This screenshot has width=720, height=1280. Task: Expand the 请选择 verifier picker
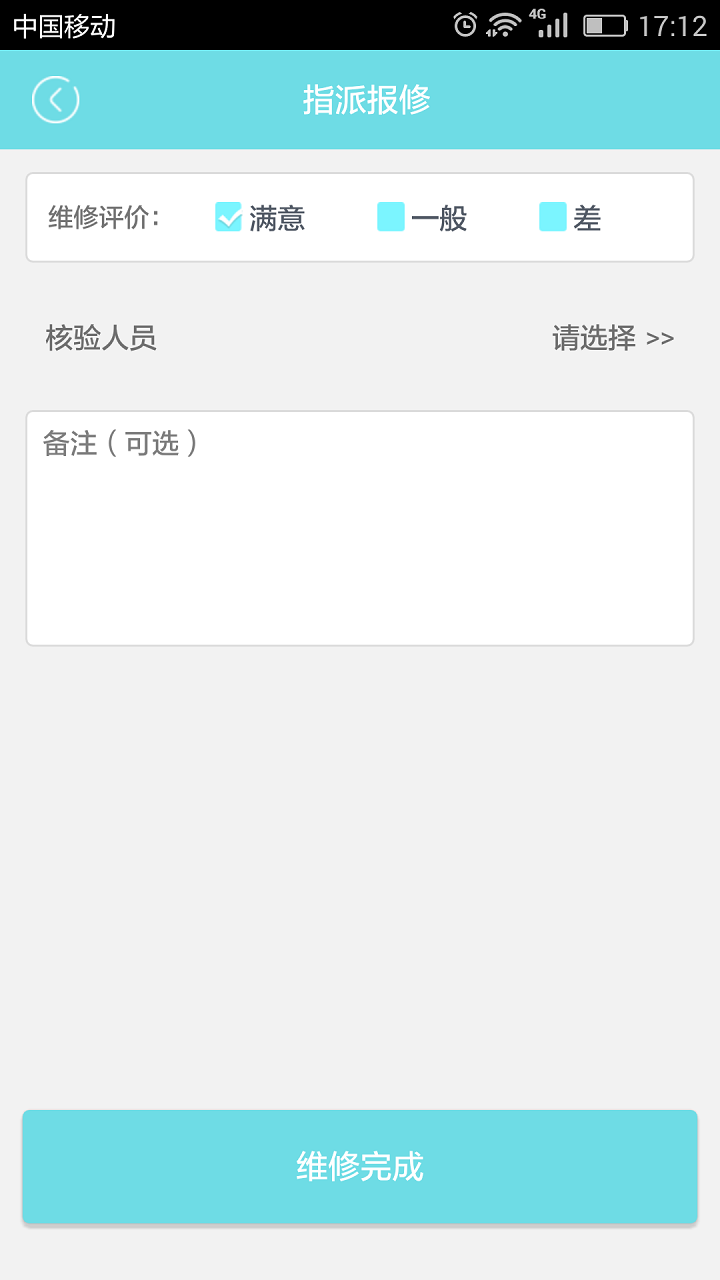tap(594, 338)
